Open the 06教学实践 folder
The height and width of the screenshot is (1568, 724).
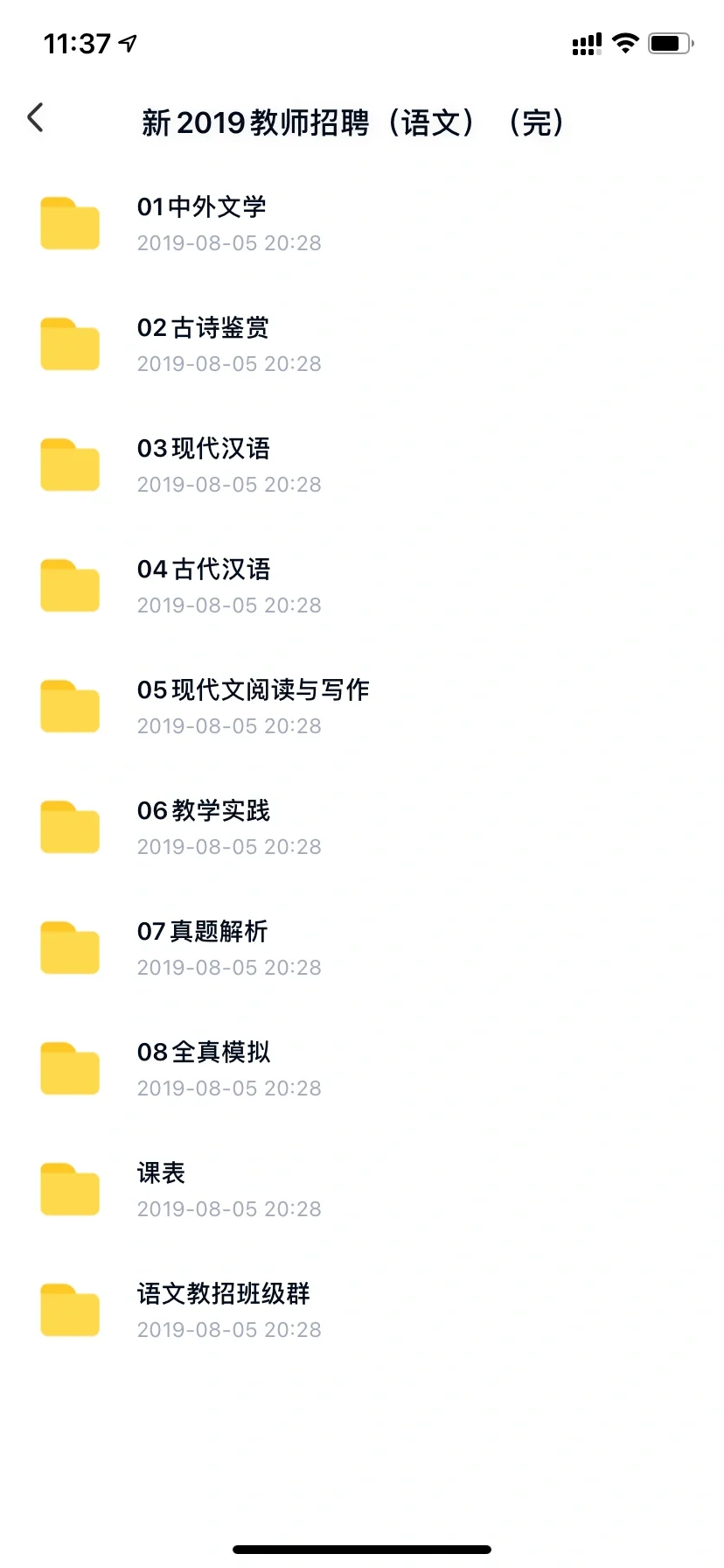pyautogui.click(x=362, y=828)
